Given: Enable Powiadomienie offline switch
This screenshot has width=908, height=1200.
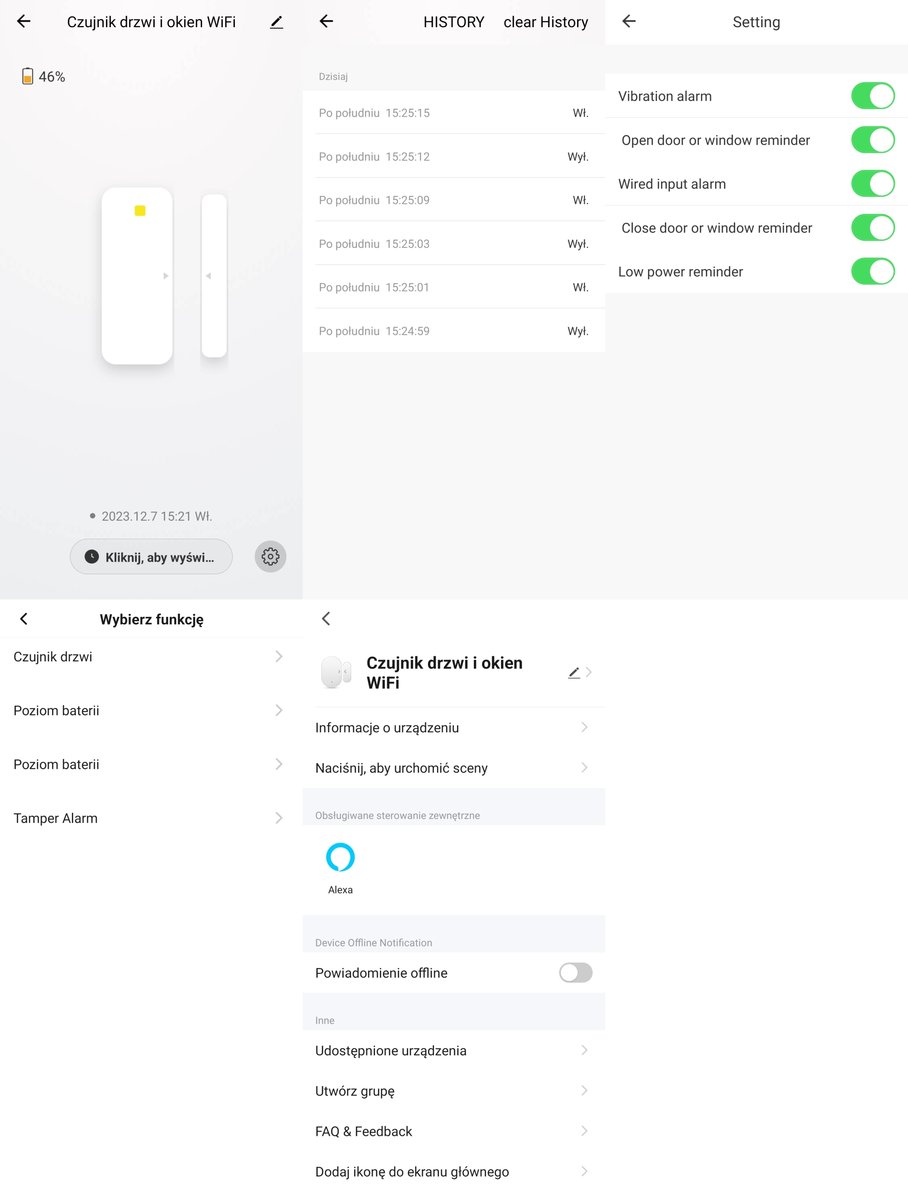Looking at the screenshot, I should coord(575,973).
